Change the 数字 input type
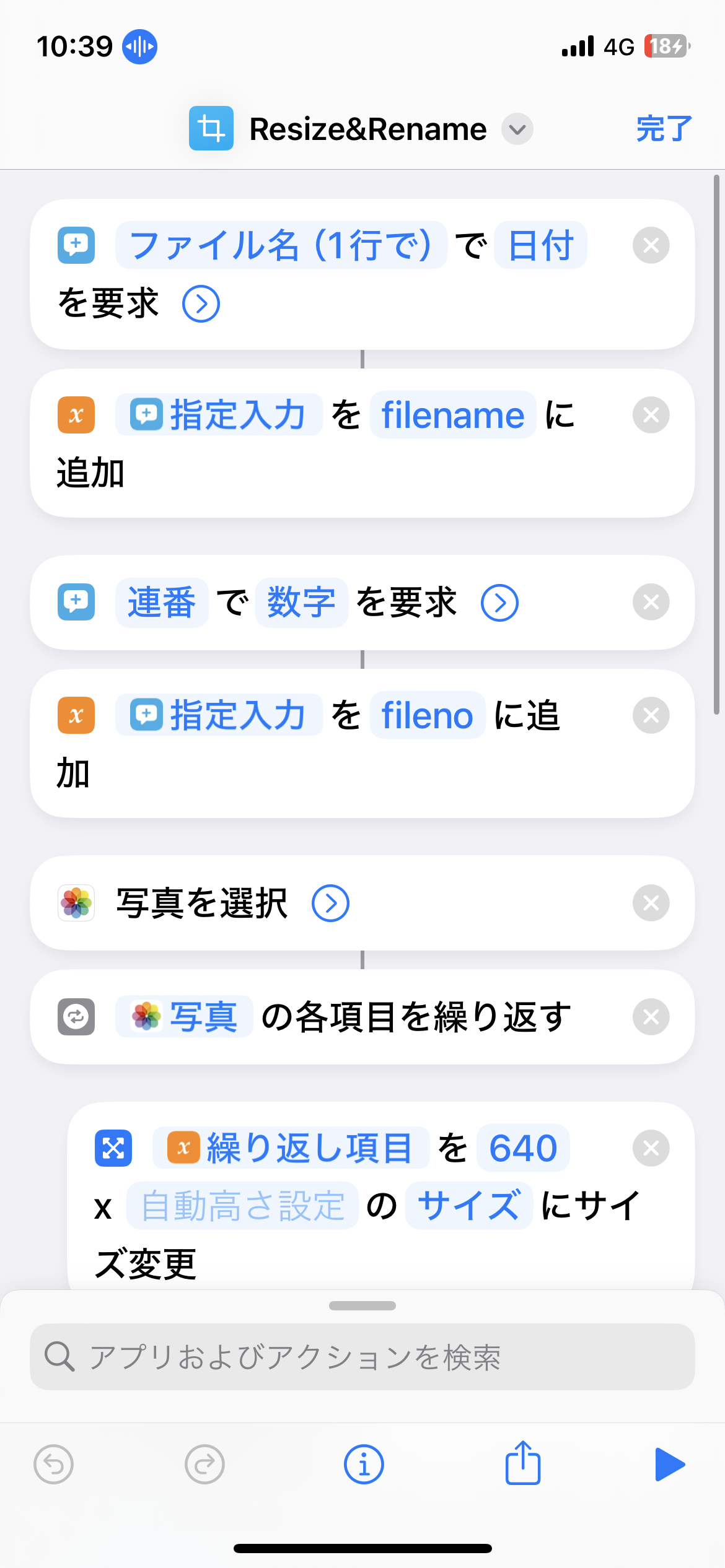Screen dimensions: 725x1568 coord(301,603)
